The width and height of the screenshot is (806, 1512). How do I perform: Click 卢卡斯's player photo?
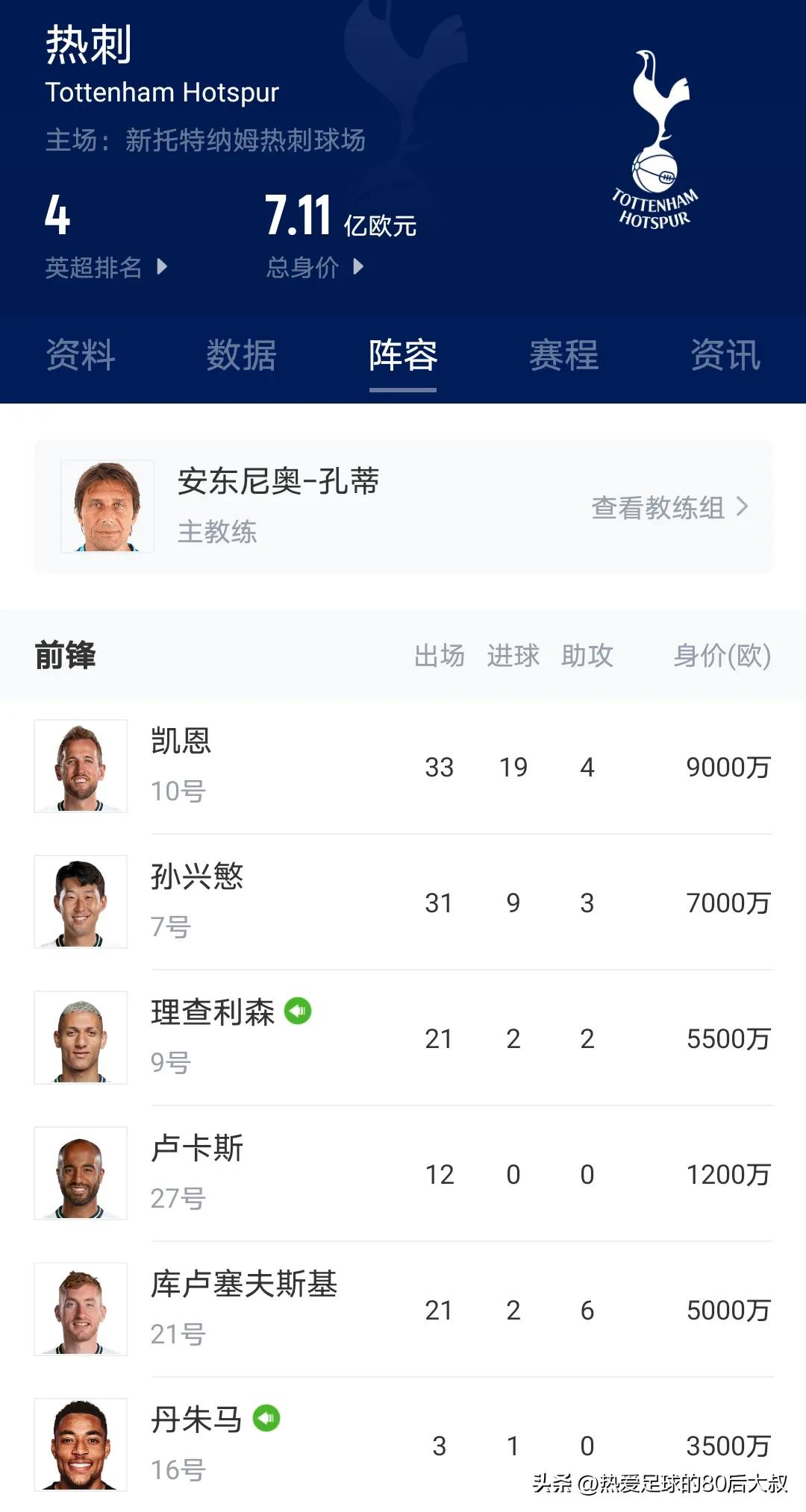pyautogui.click(x=81, y=1174)
